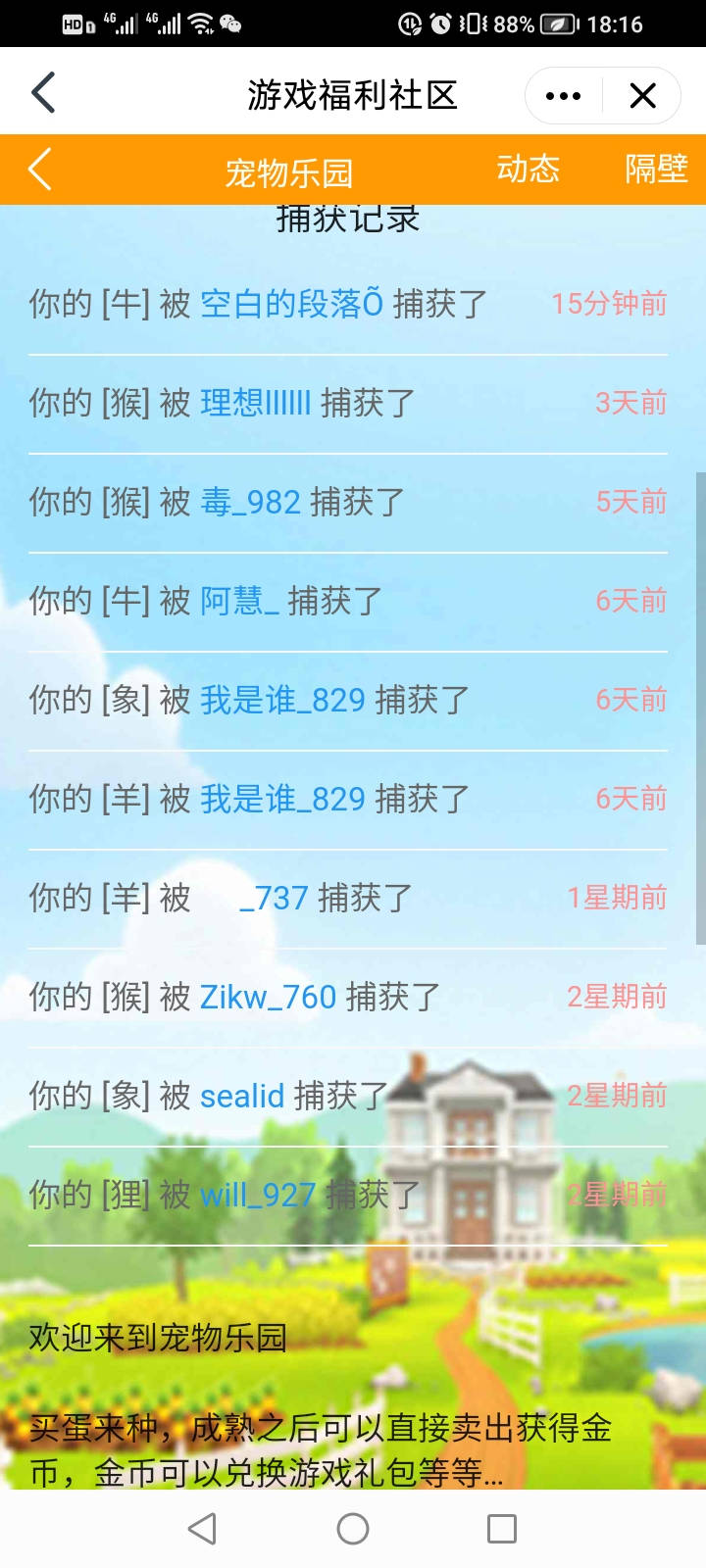Open the profile of 毒_982
The width and height of the screenshot is (706, 1568).
coord(250,502)
